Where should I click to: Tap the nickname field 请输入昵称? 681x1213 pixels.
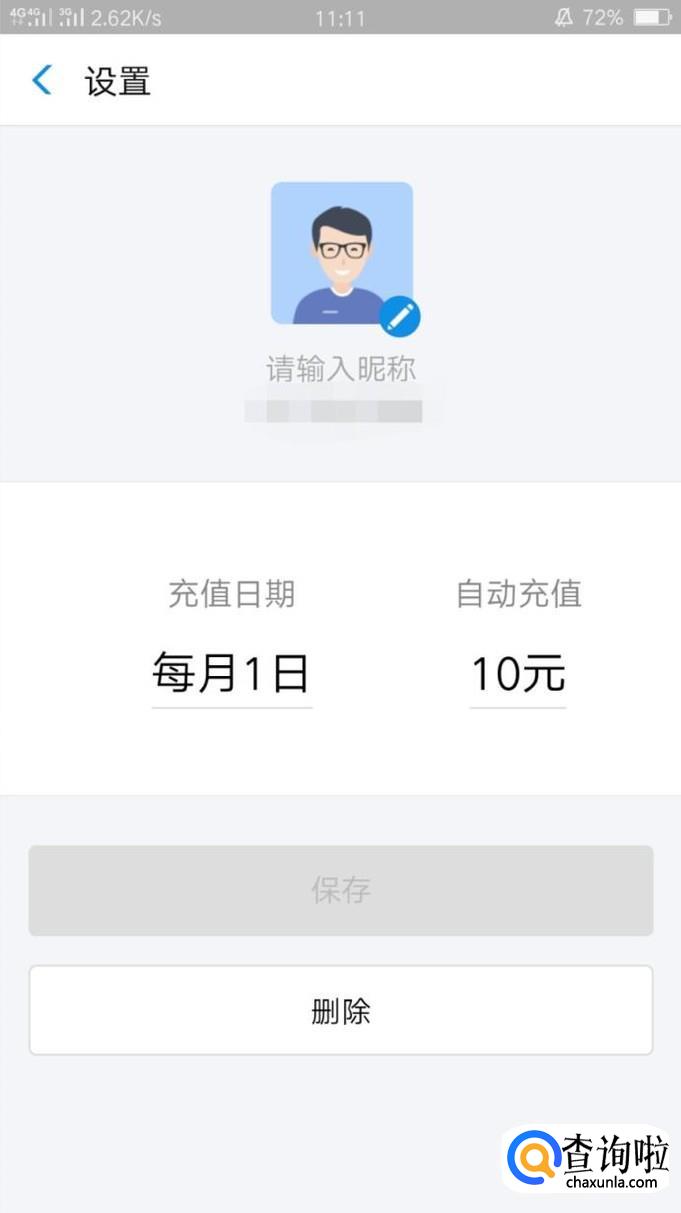[340, 369]
